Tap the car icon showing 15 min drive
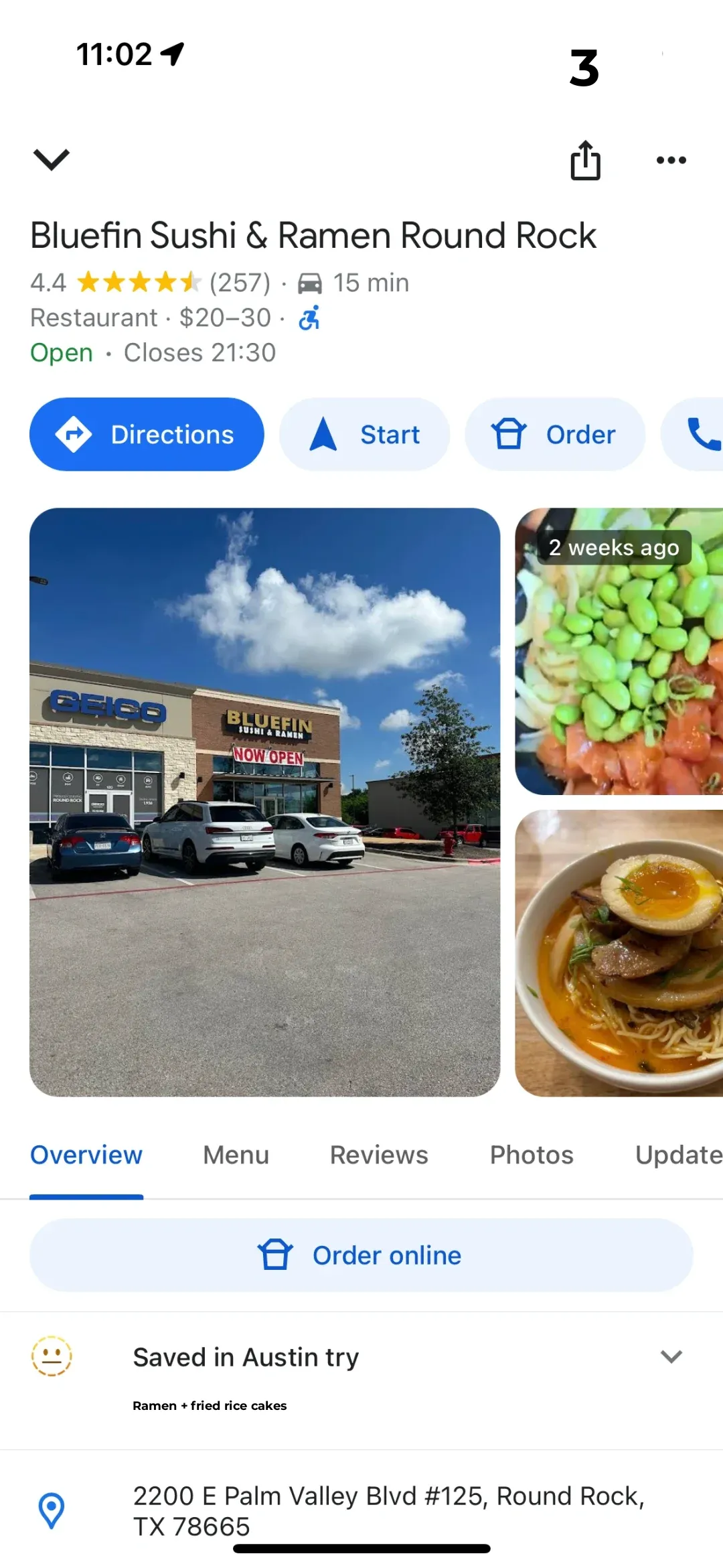Screen dimensions: 723x1568 309,283
